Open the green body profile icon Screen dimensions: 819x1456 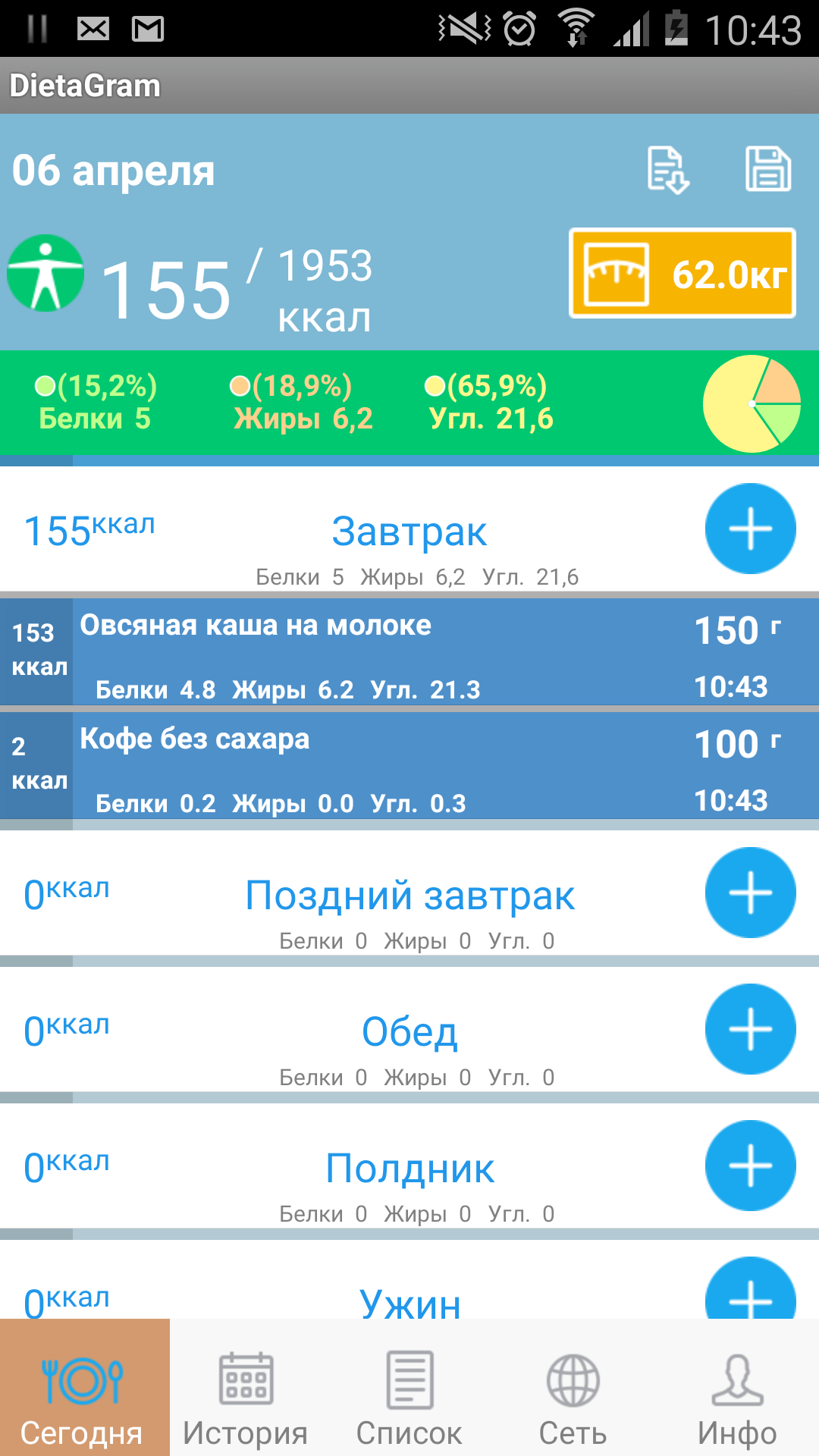(45, 273)
